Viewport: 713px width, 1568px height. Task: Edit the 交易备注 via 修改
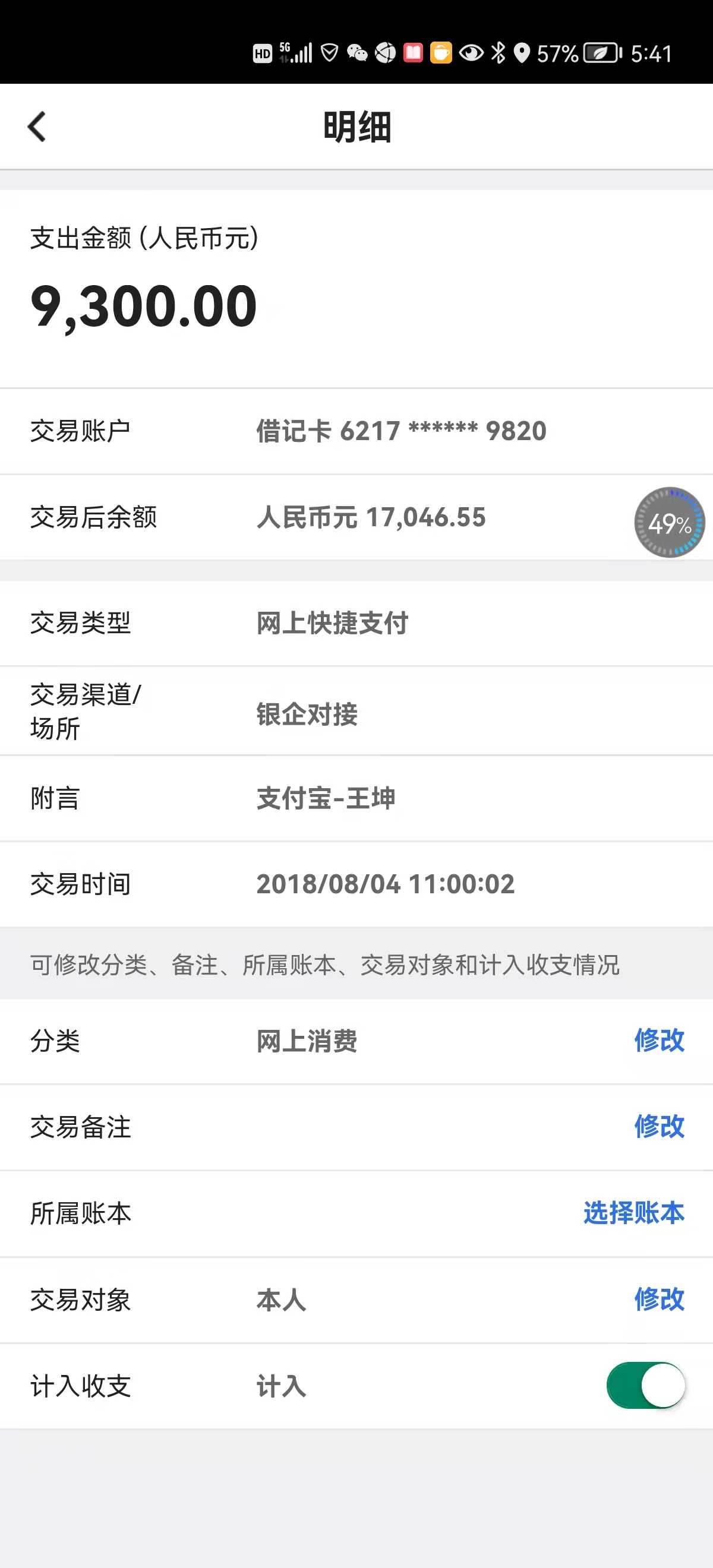click(x=659, y=1127)
